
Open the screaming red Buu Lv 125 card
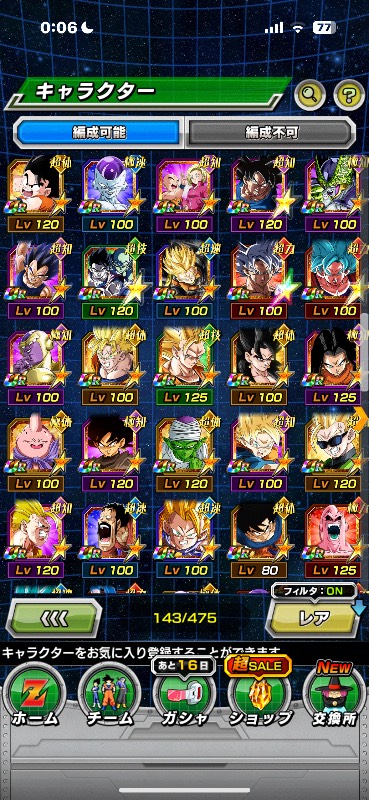334,539
